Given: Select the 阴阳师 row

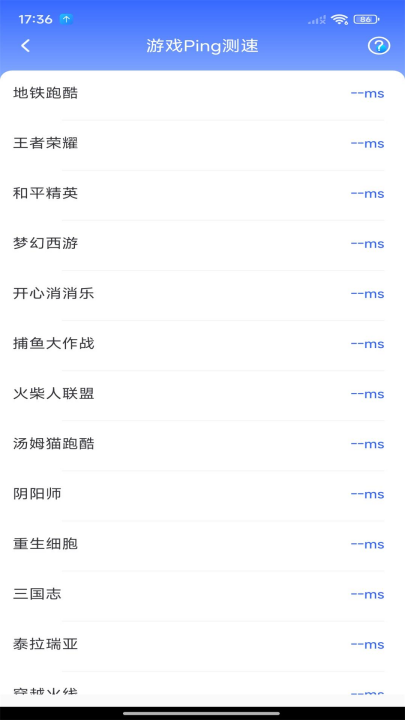Looking at the screenshot, I should point(202,495).
